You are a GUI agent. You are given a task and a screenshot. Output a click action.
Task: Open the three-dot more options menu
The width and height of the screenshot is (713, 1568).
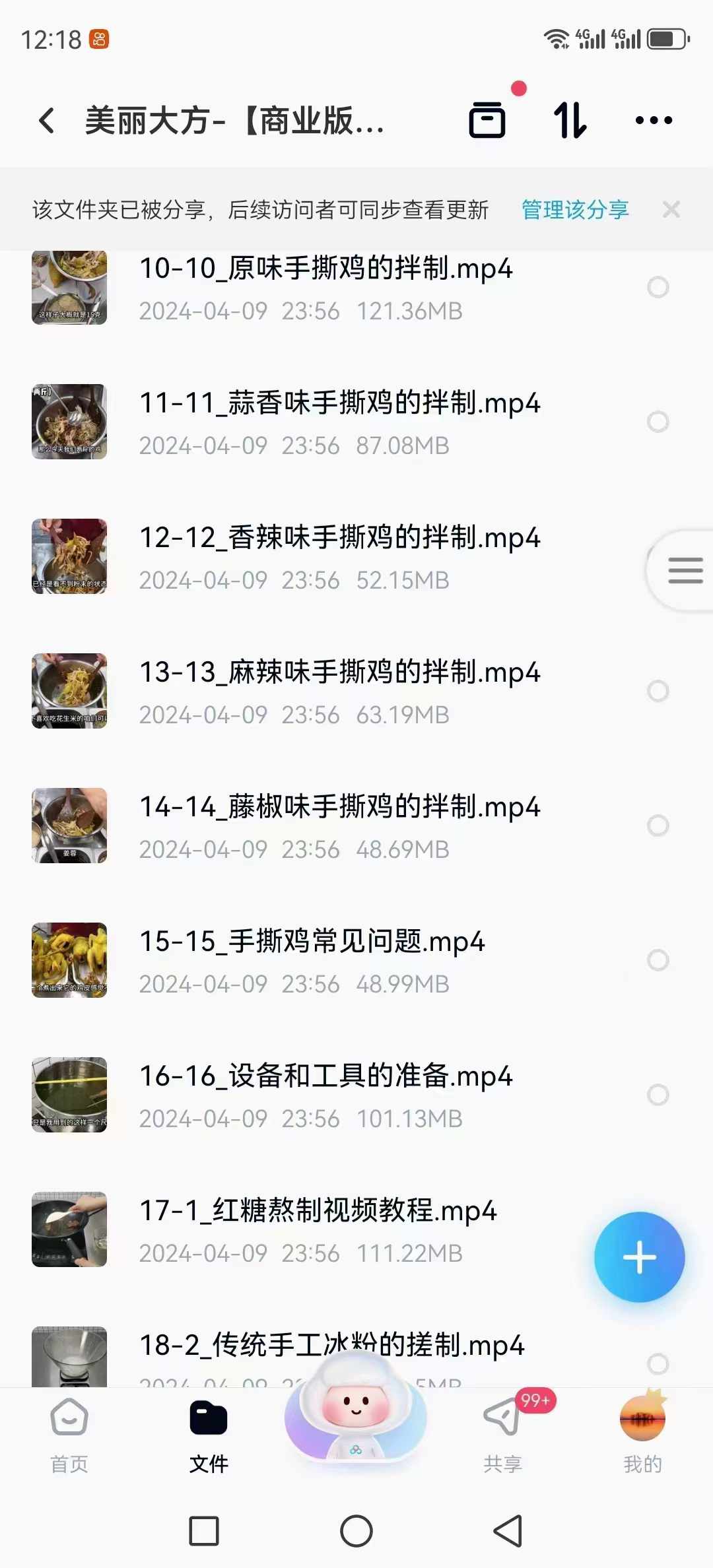coord(654,121)
